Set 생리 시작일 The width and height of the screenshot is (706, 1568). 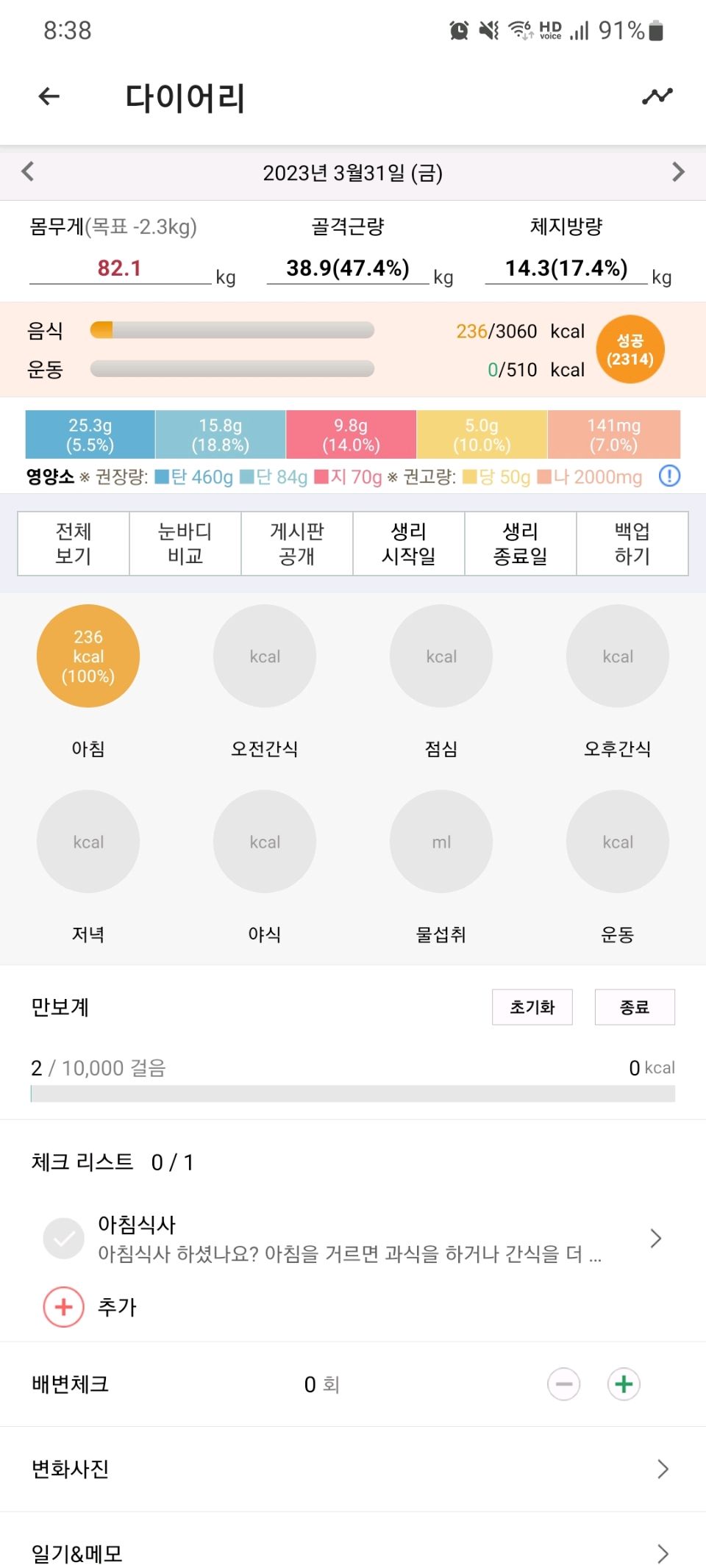(409, 543)
